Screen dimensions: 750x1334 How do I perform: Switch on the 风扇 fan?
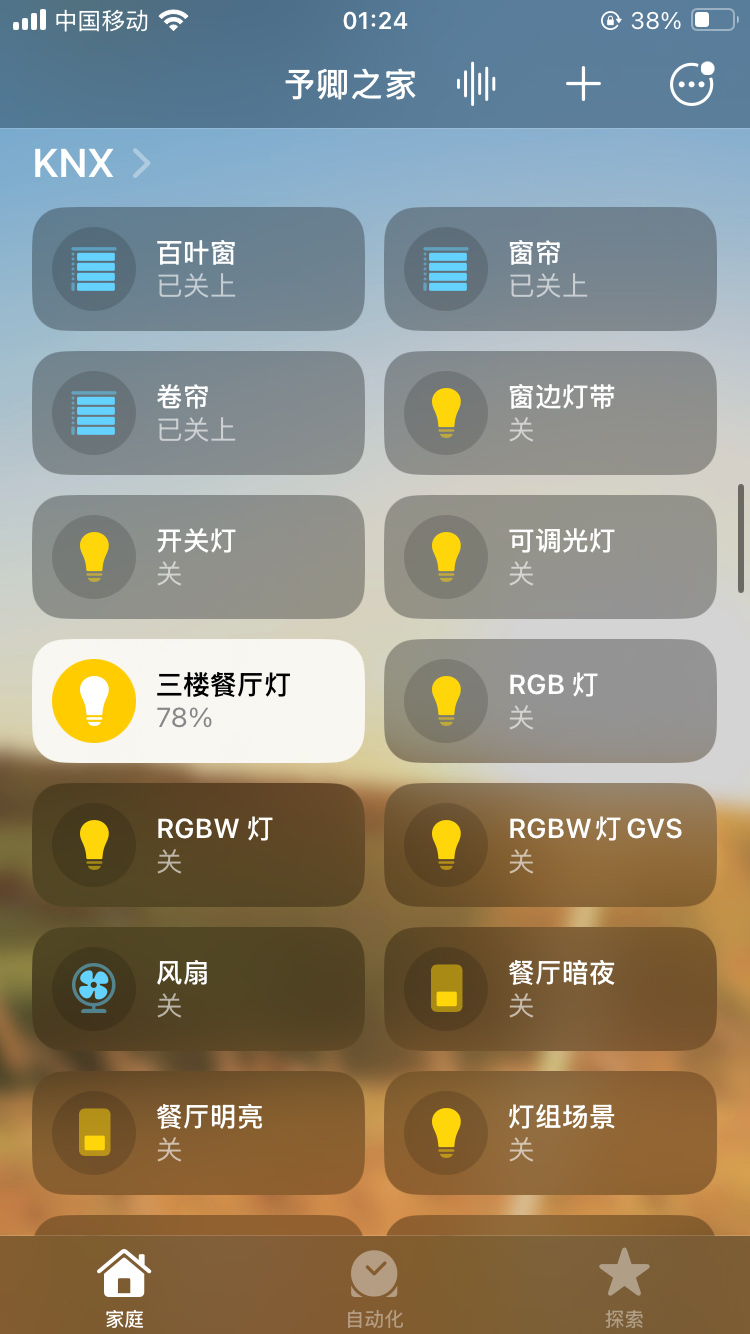94,989
